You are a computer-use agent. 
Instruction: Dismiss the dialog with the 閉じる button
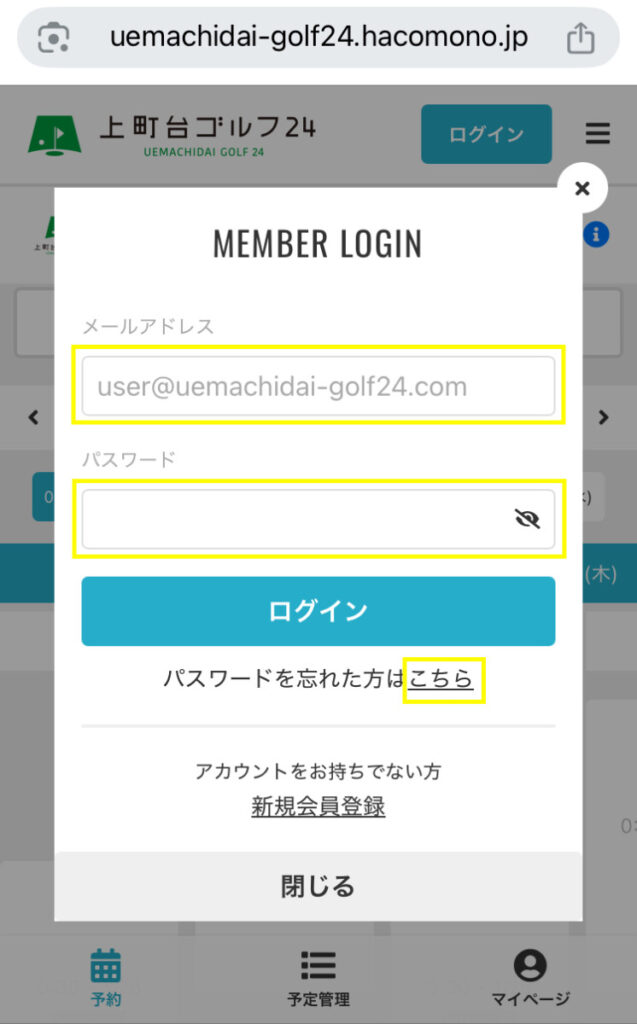click(318, 886)
